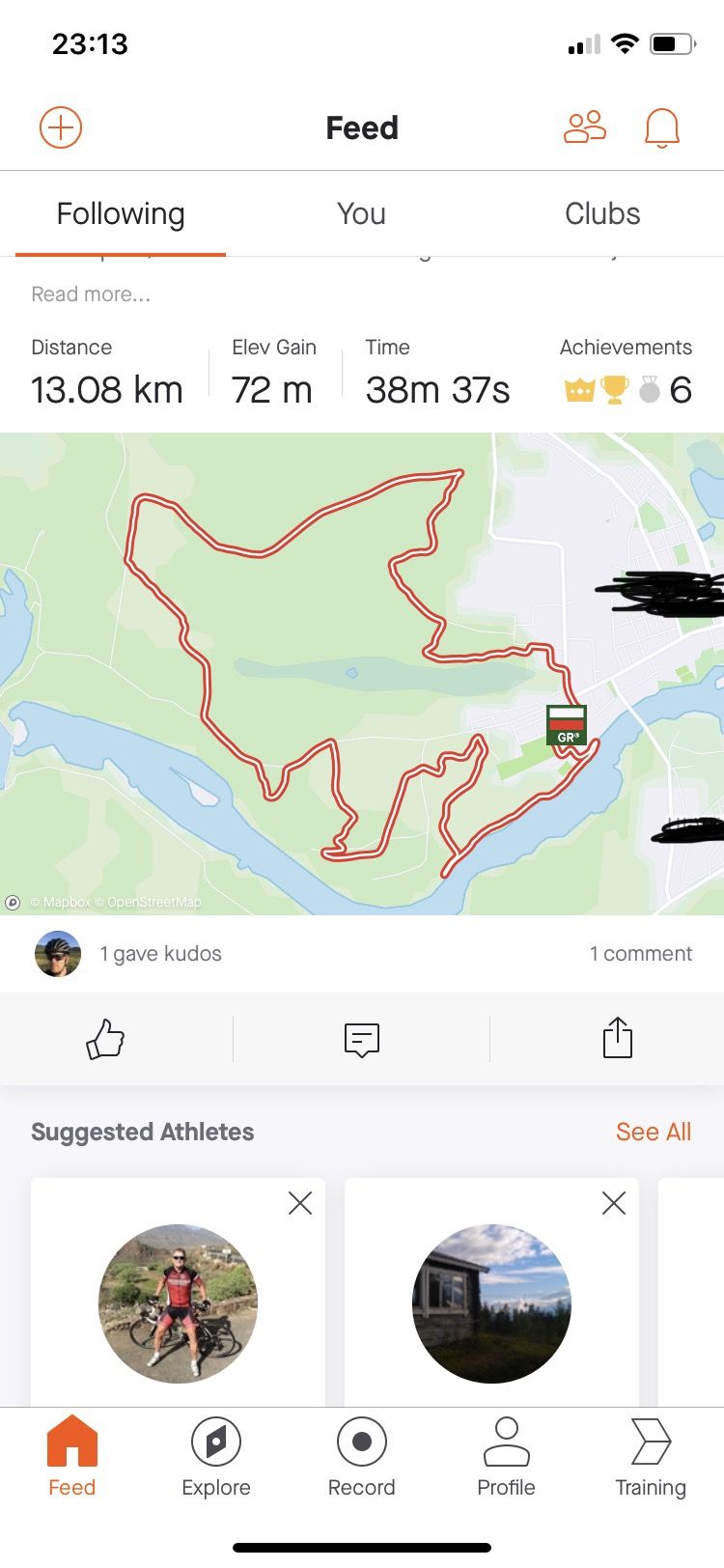Select the Following tab

(x=121, y=213)
